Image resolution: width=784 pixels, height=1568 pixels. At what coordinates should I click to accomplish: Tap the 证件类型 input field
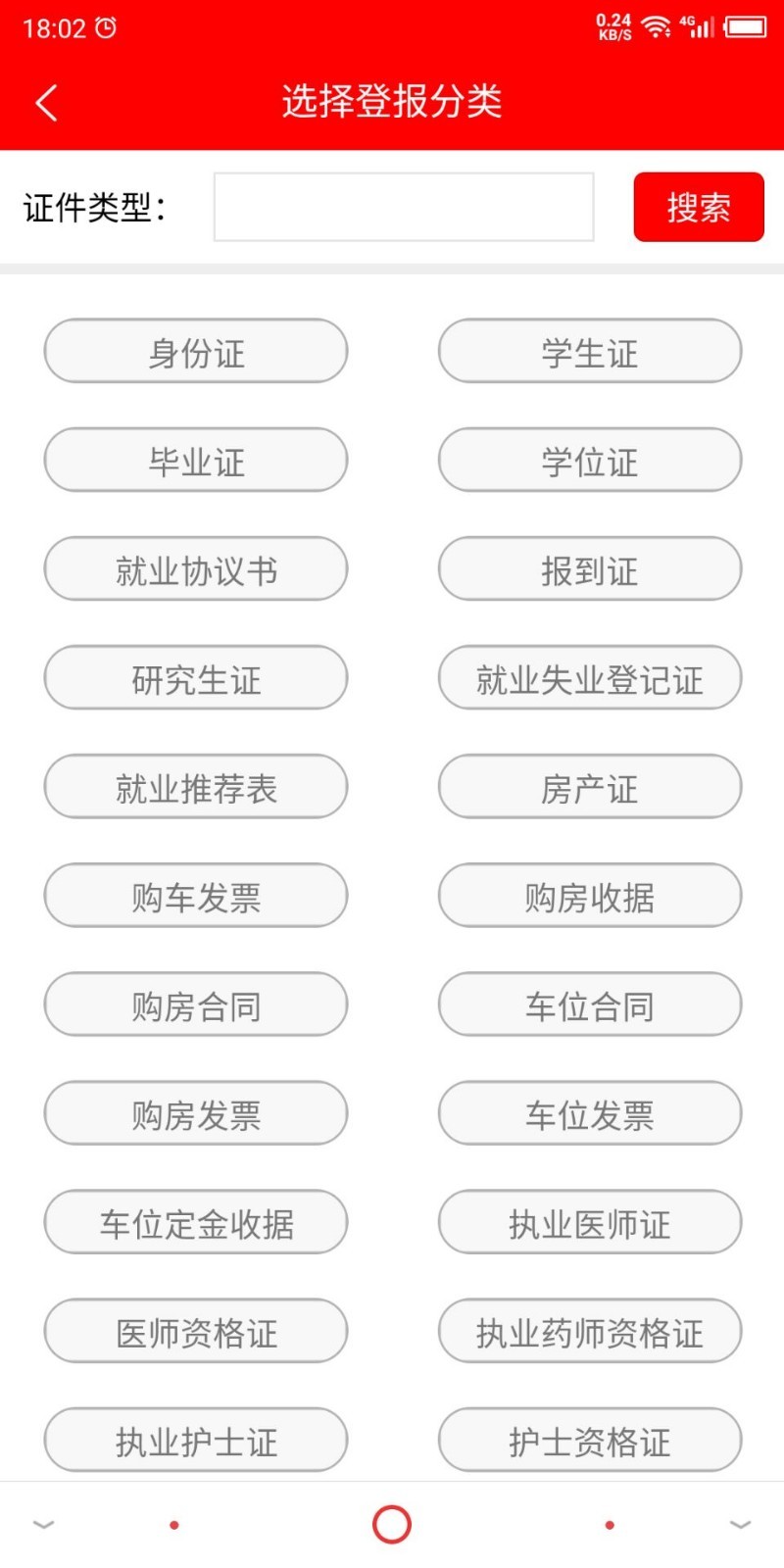tap(404, 207)
